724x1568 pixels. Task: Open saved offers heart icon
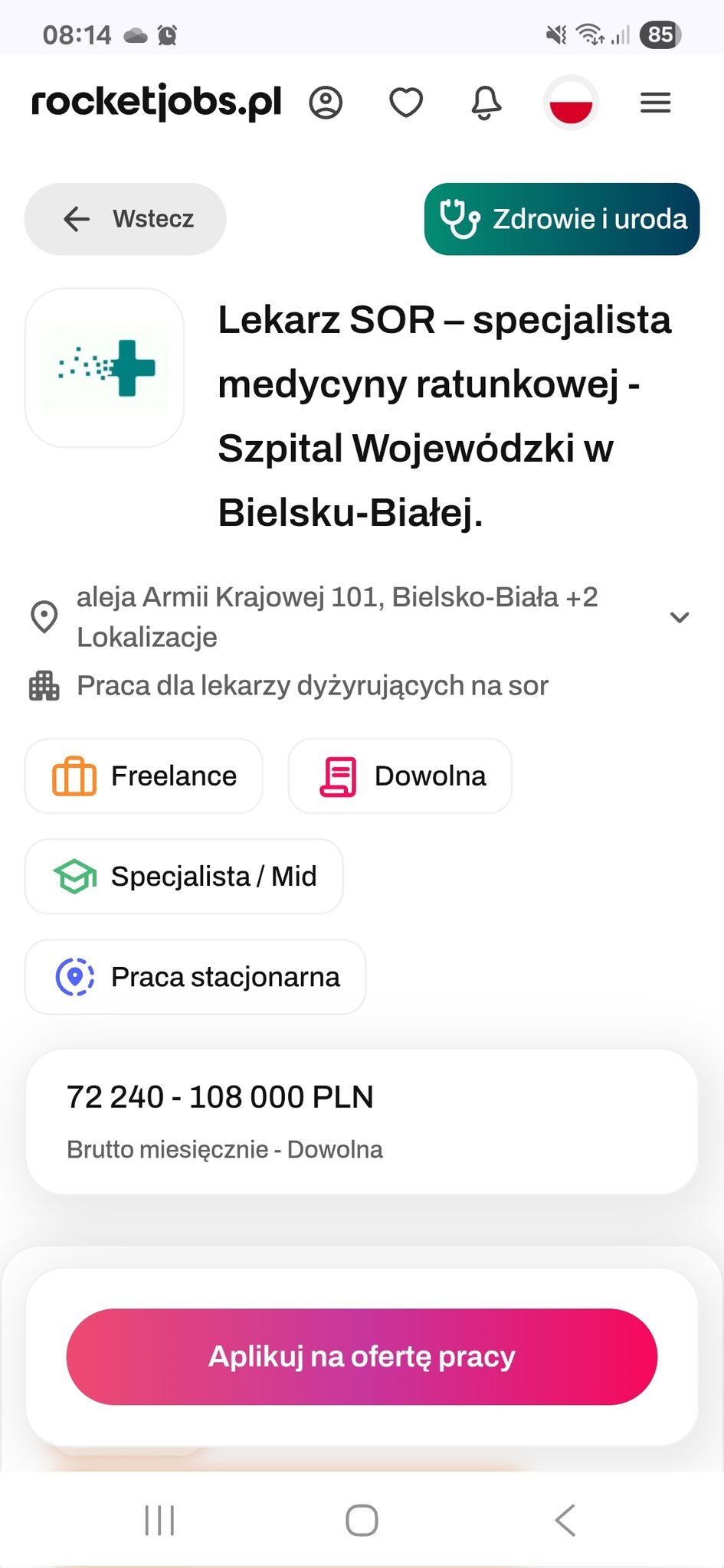click(406, 103)
